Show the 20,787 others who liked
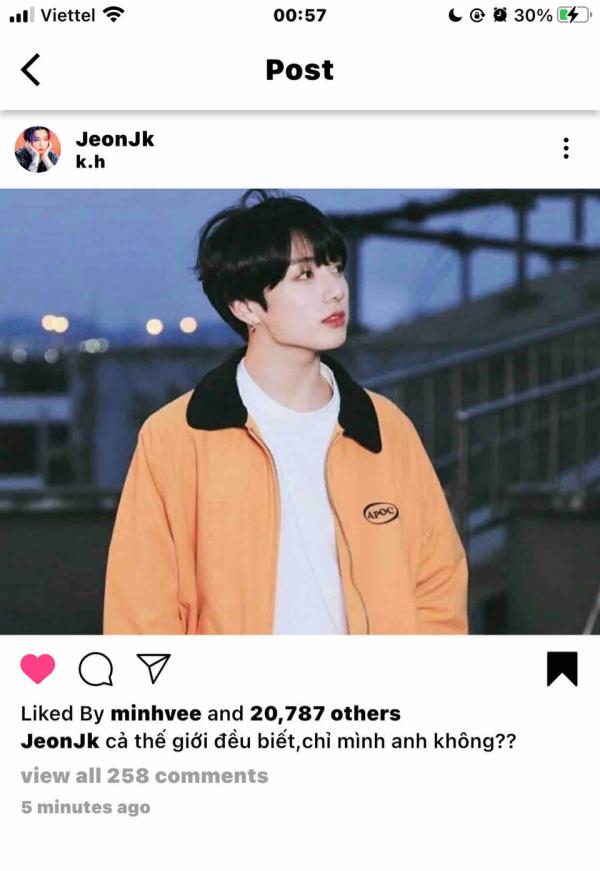 [x=325, y=714]
